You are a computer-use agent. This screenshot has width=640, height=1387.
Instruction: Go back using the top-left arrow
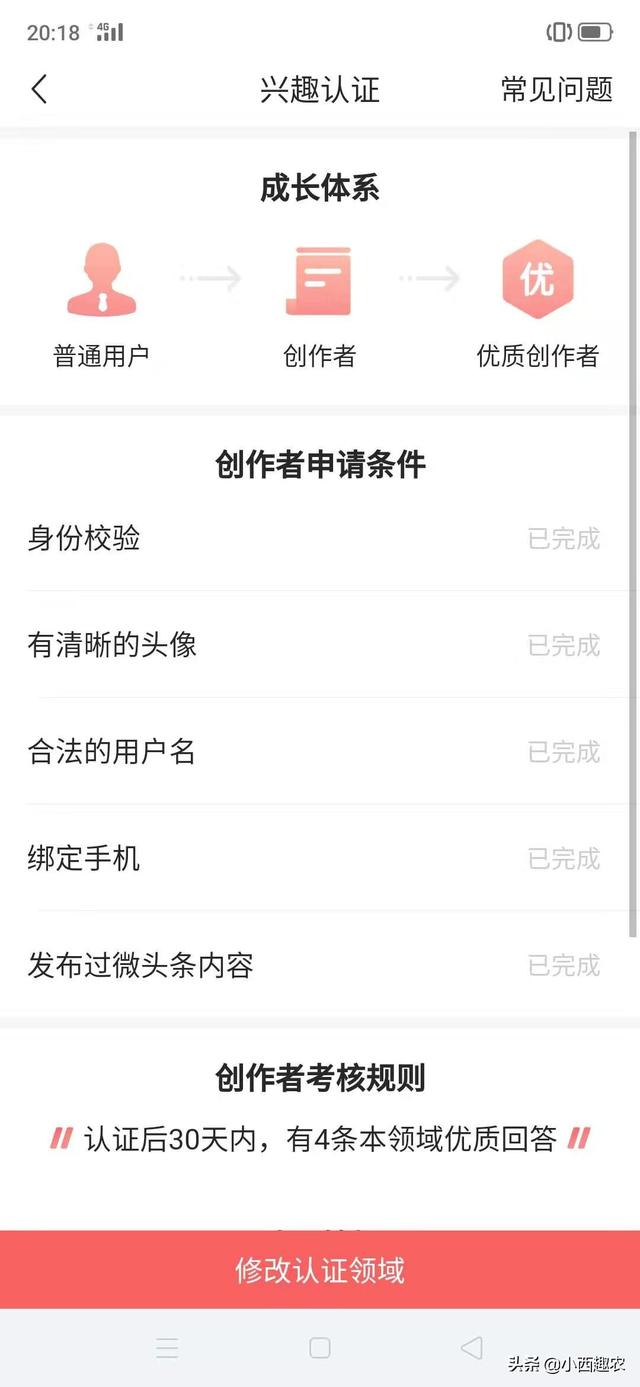39,90
